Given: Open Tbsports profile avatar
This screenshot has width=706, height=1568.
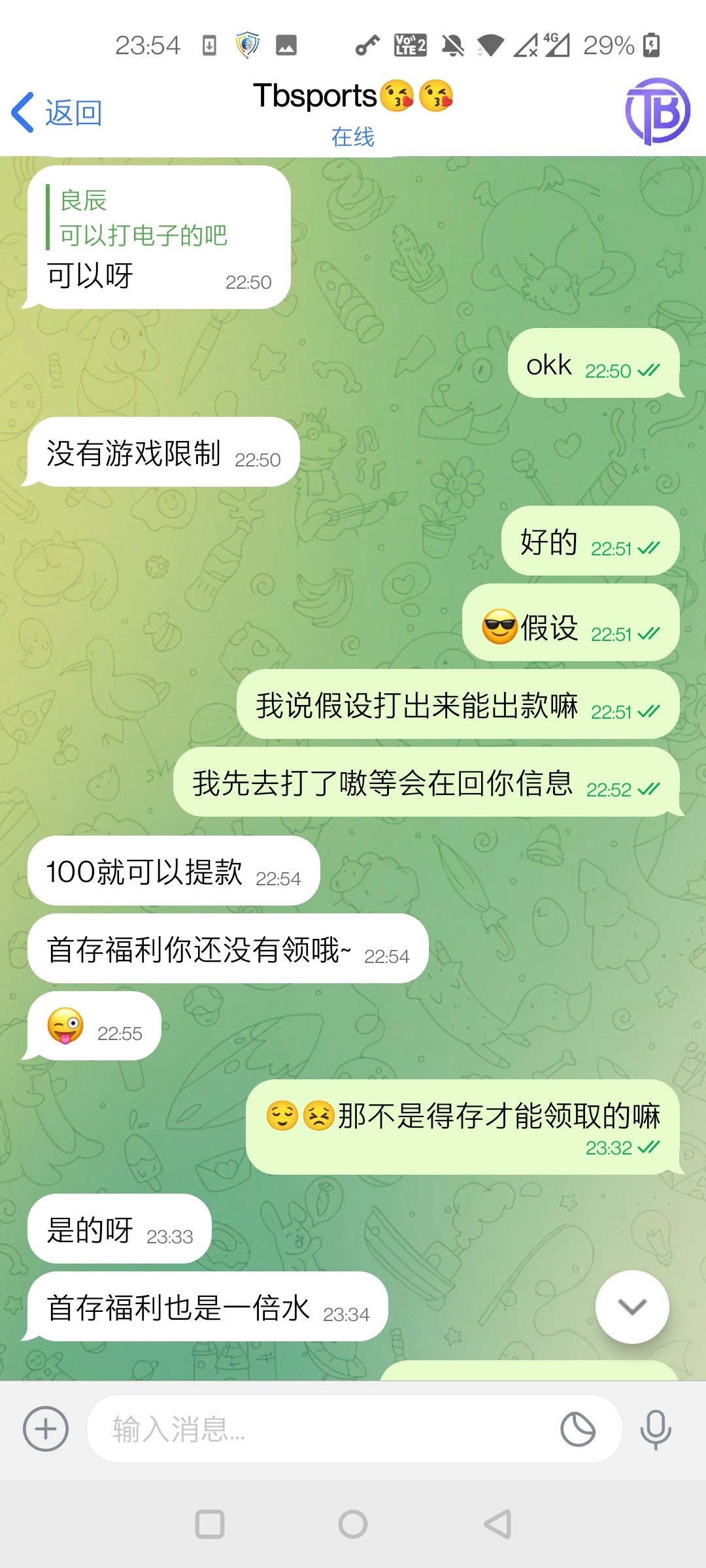Looking at the screenshot, I should pos(657,111).
